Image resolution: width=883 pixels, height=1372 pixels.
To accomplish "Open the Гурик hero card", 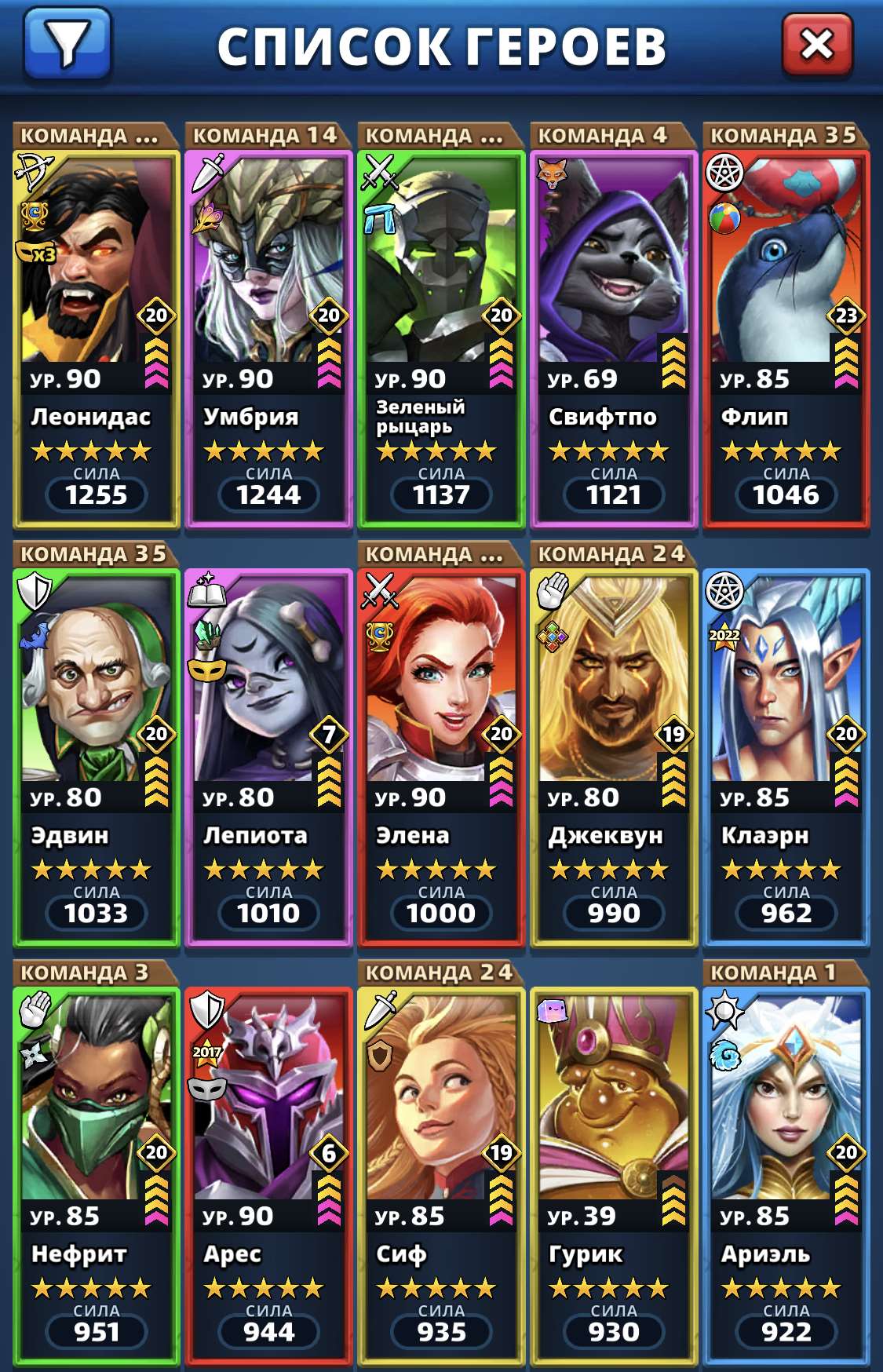I will click(x=614, y=1174).
